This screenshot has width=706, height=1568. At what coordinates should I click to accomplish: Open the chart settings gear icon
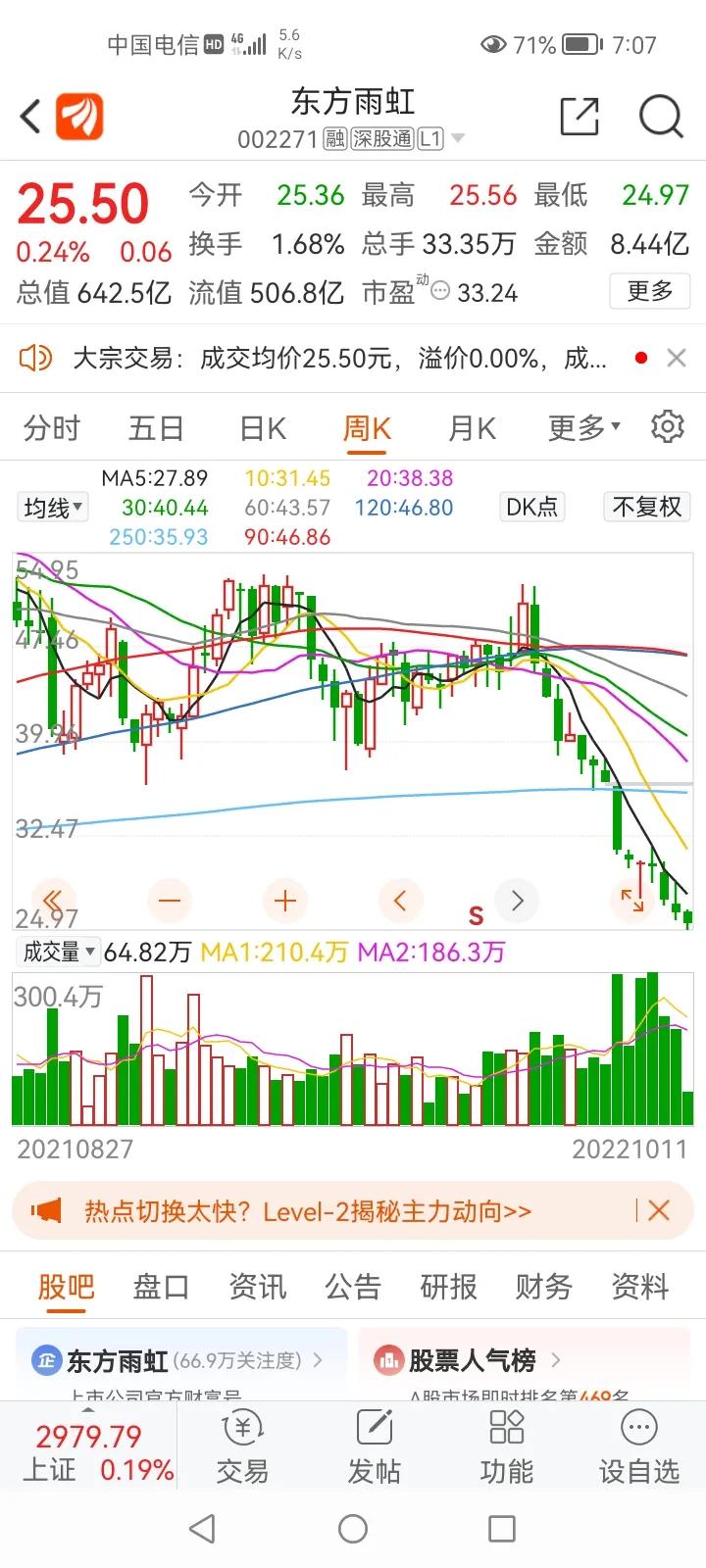pos(667,426)
